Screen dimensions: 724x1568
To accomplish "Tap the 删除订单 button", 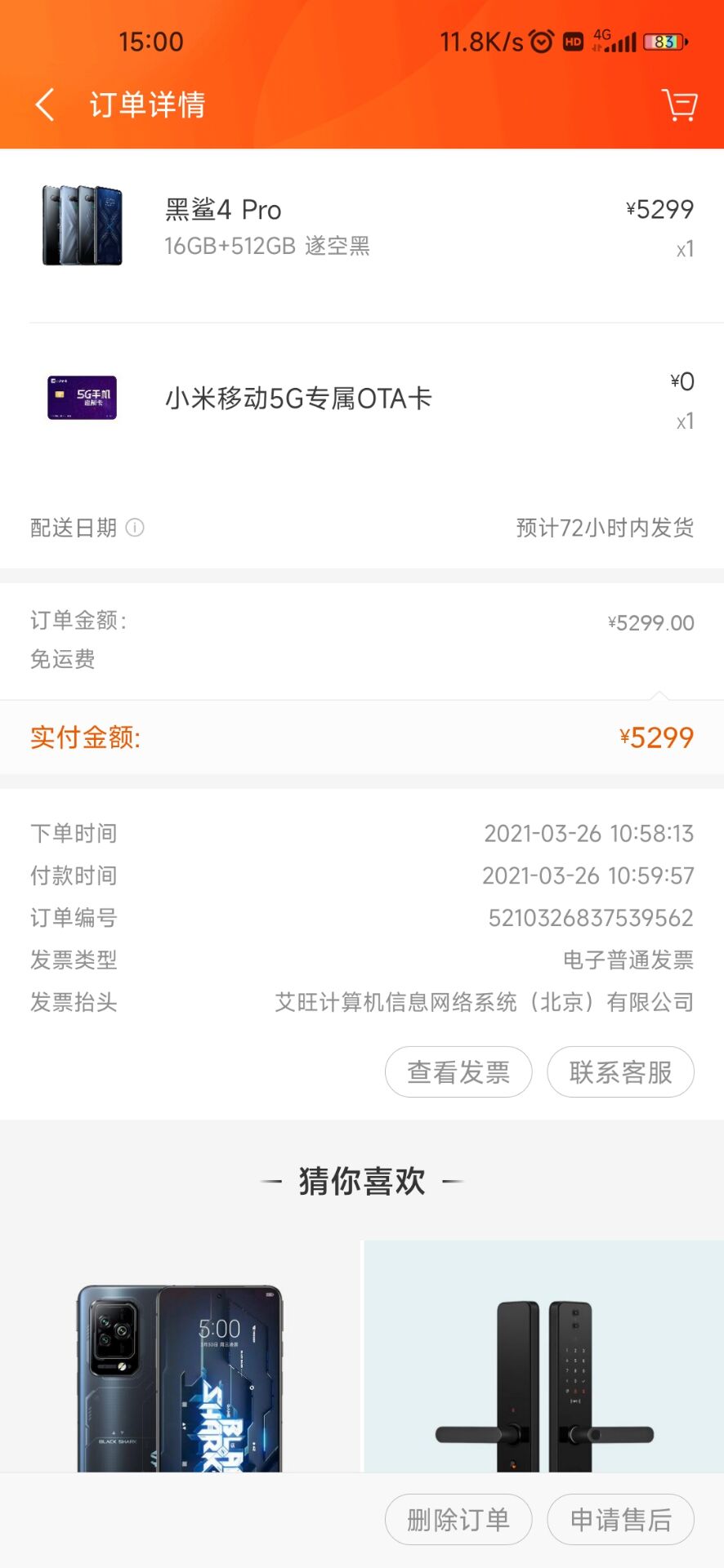I will [458, 1519].
